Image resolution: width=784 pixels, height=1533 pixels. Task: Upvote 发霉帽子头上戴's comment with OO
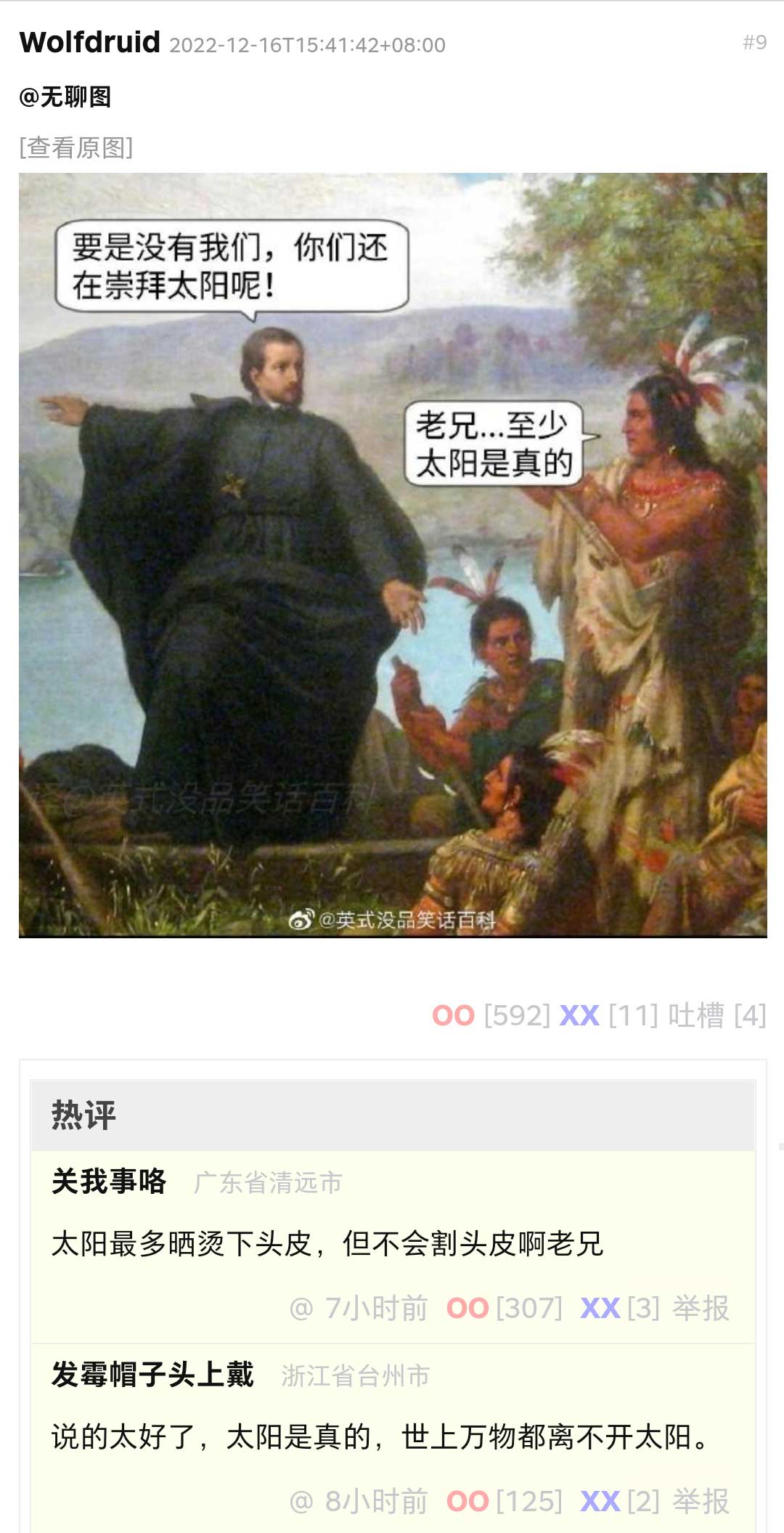[x=467, y=1501]
